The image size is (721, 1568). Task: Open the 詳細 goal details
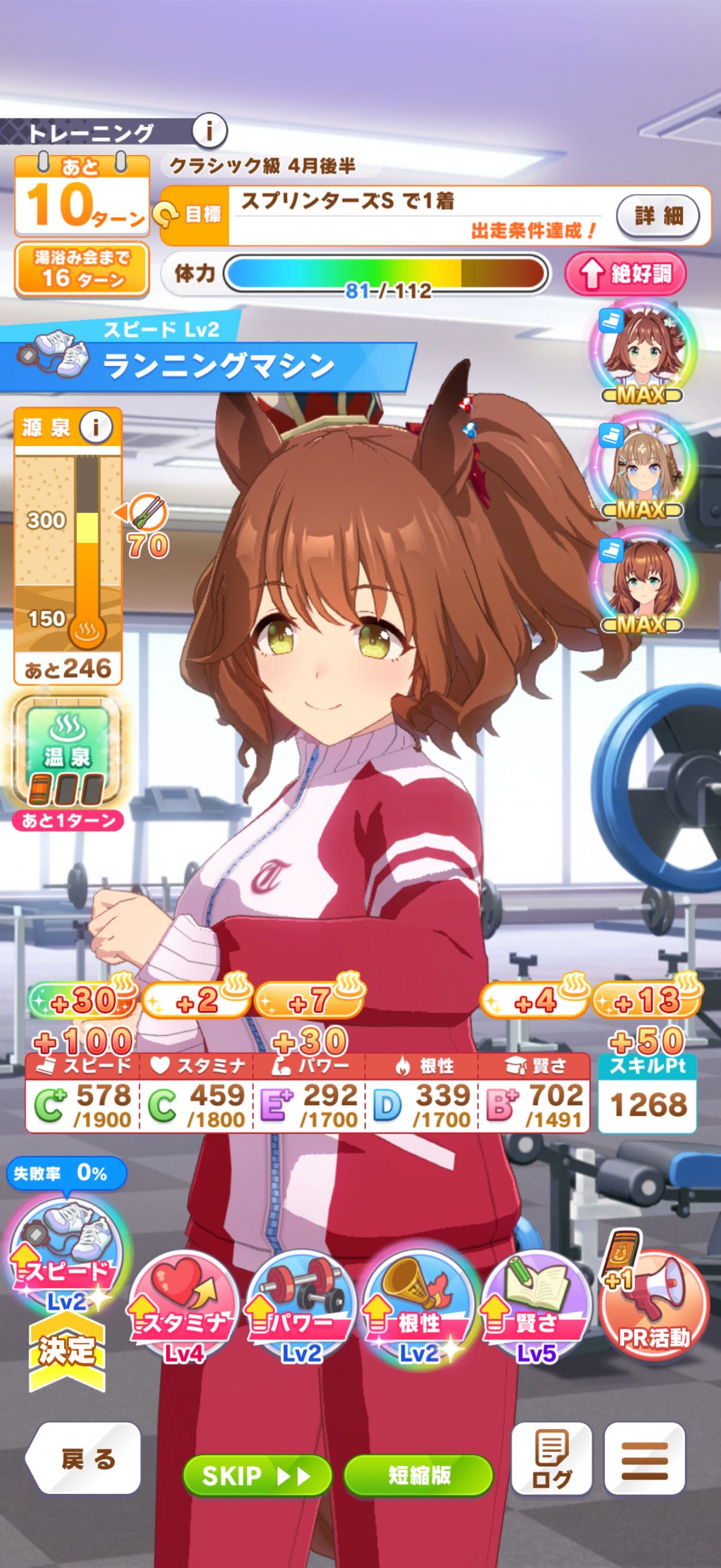click(x=658, y=215)
